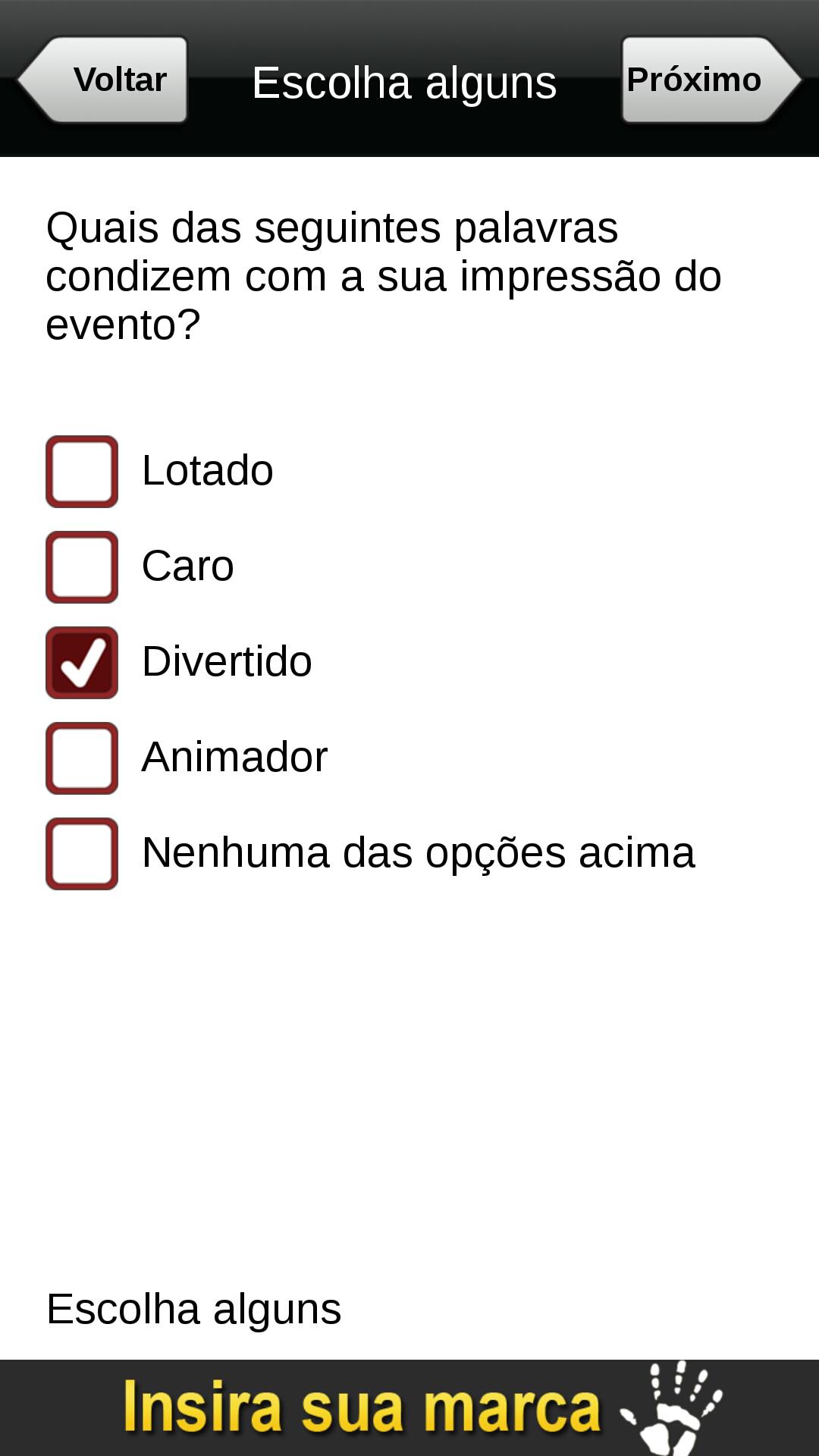Go back with the Voltar button
The width and height of the screenshot is (819, 1456).
[102, 80]
